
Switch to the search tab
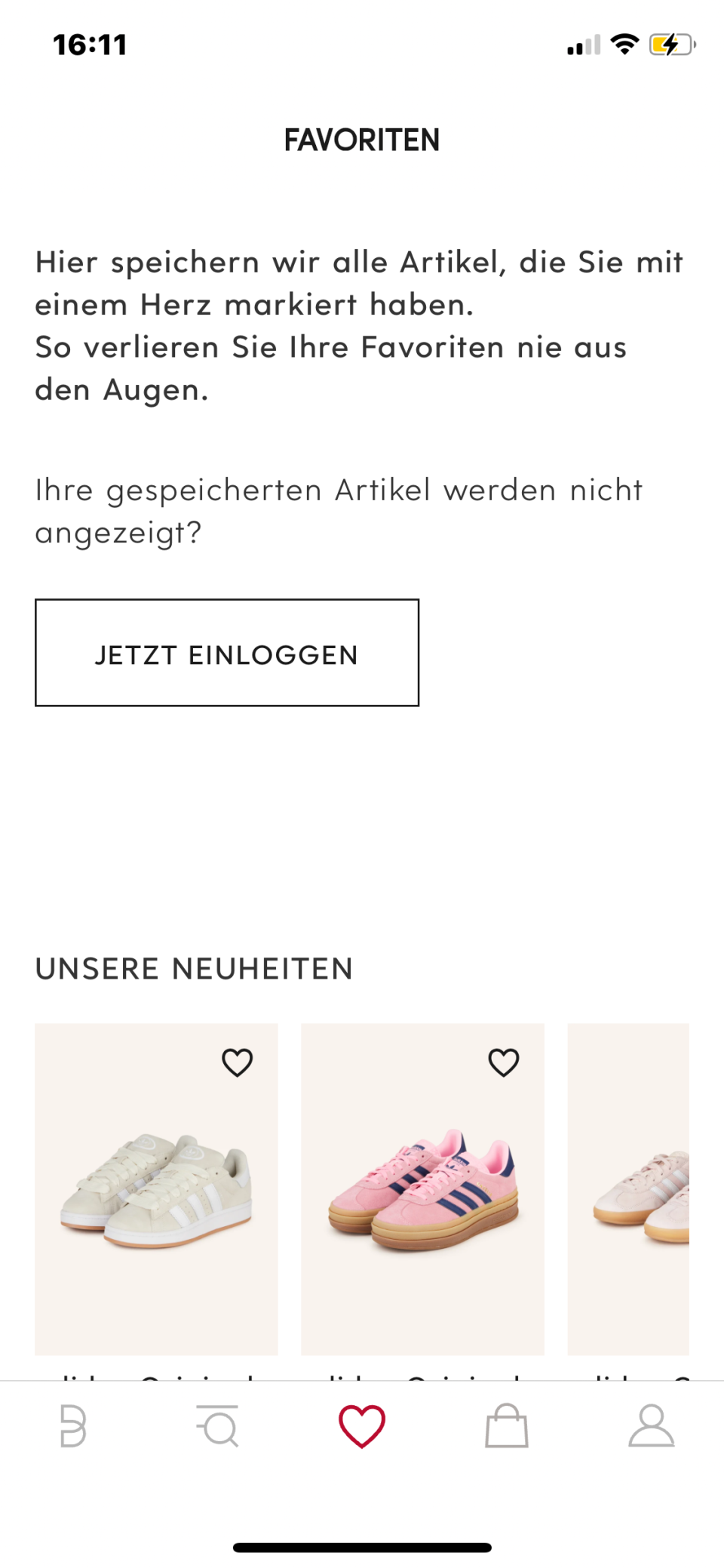(x=218, y=1426)
